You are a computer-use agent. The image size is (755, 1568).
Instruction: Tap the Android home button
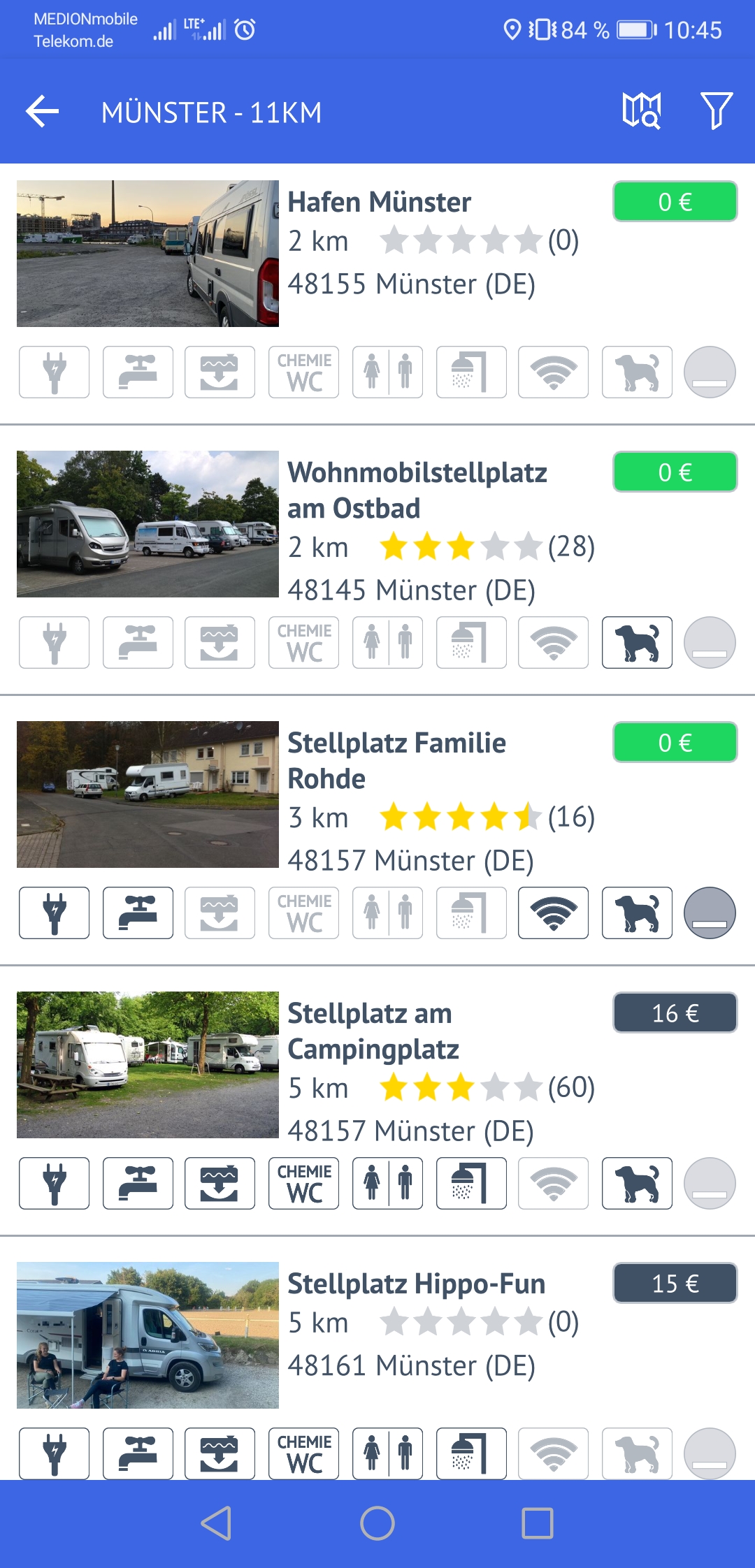coord(377,1523)
